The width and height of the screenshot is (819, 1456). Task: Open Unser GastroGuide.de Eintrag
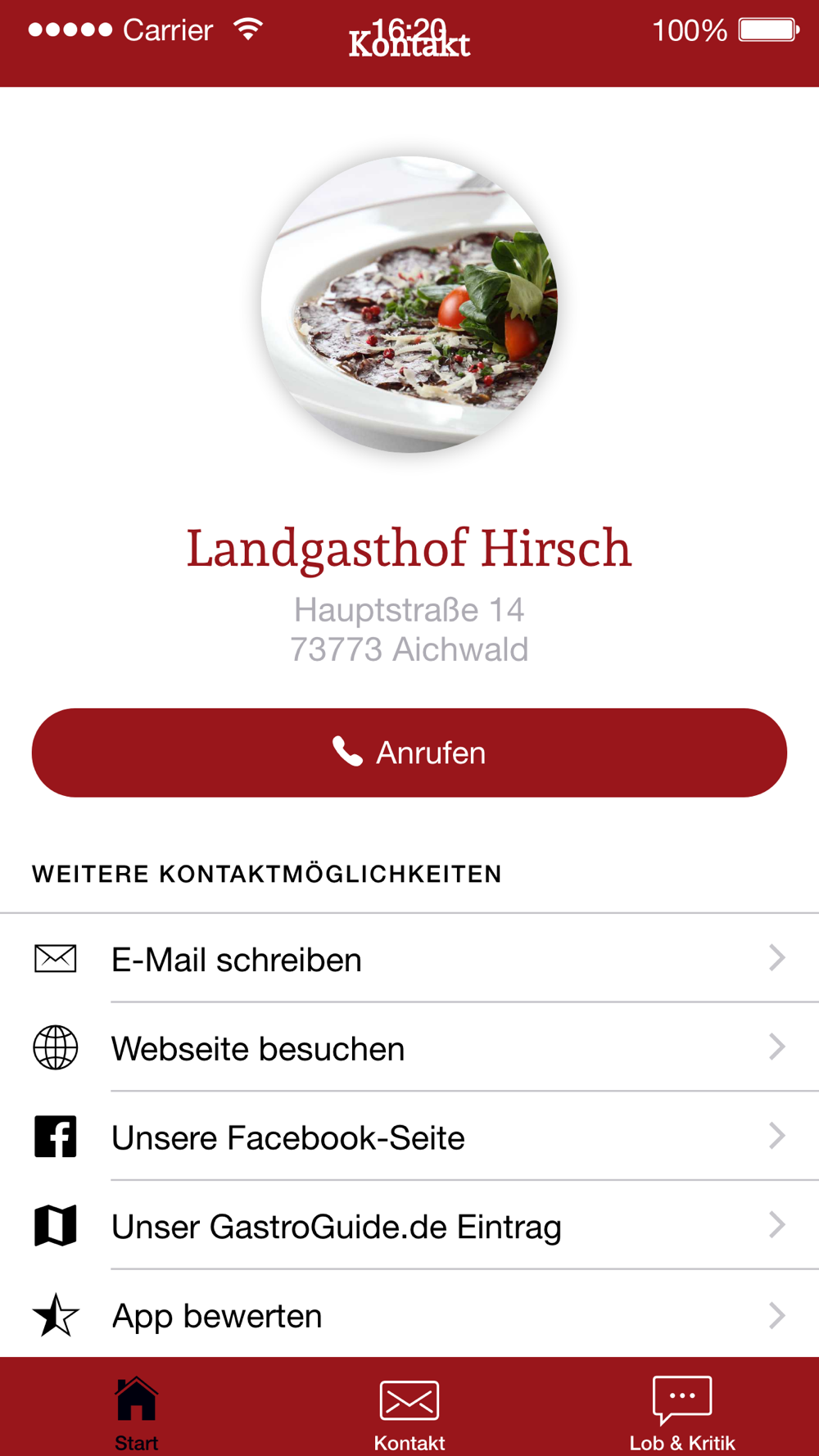[409, 1226]
